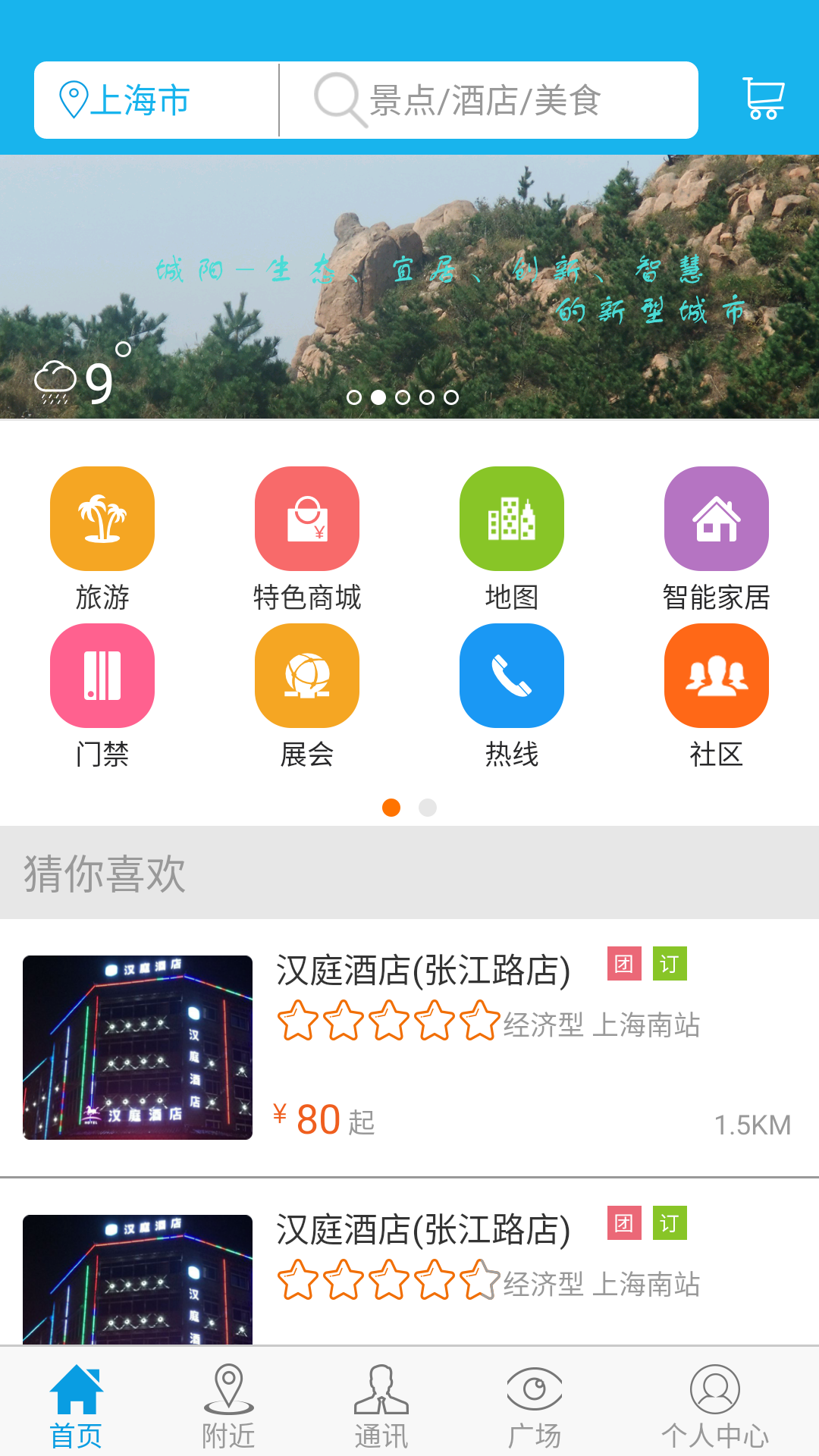Switch to the 通讯 contacts tab
The image size is (819, 1456).
[x=381, y=1405]
